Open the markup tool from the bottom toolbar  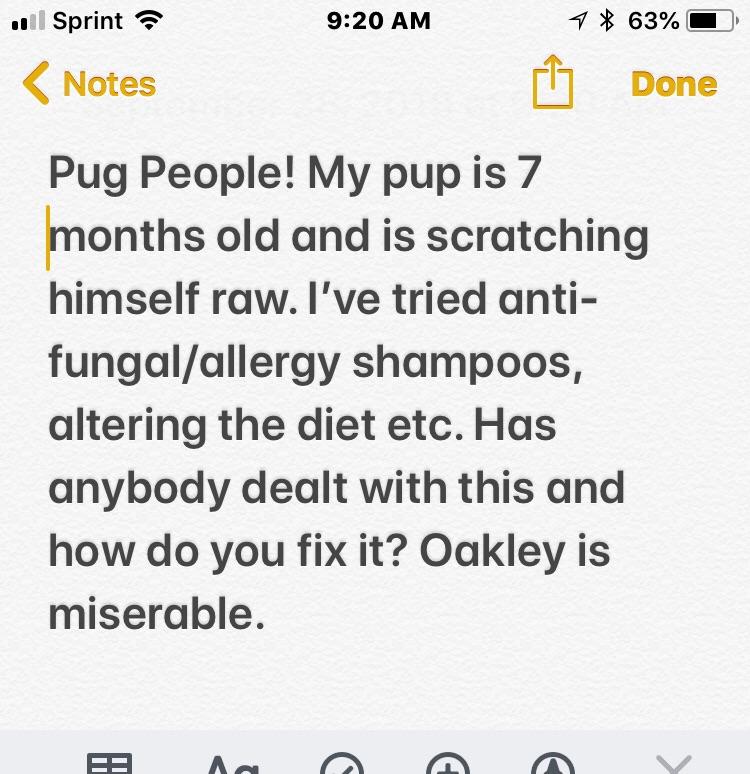(x=552, y=768)
